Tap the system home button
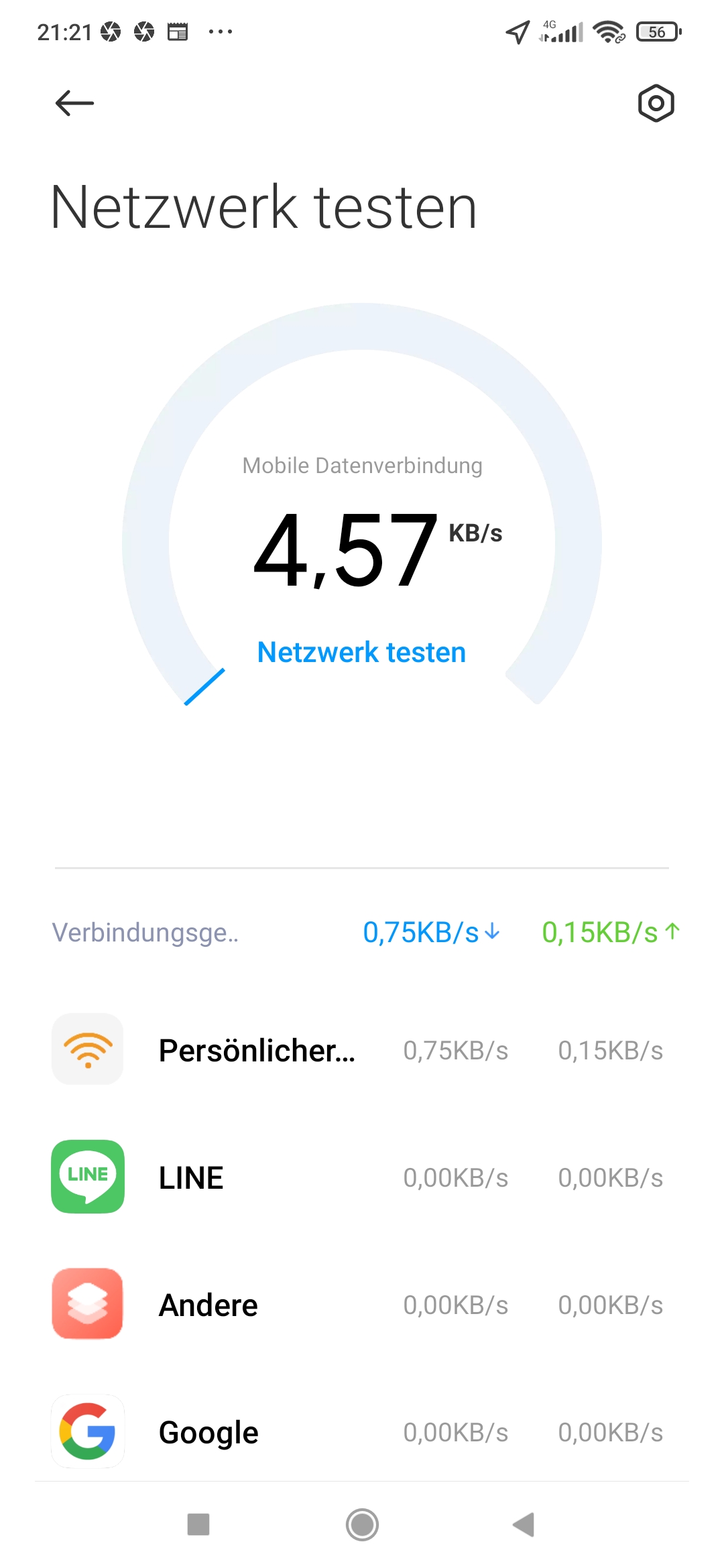The height and width of the screenshot is (1568, 724). pos(362,1524)
